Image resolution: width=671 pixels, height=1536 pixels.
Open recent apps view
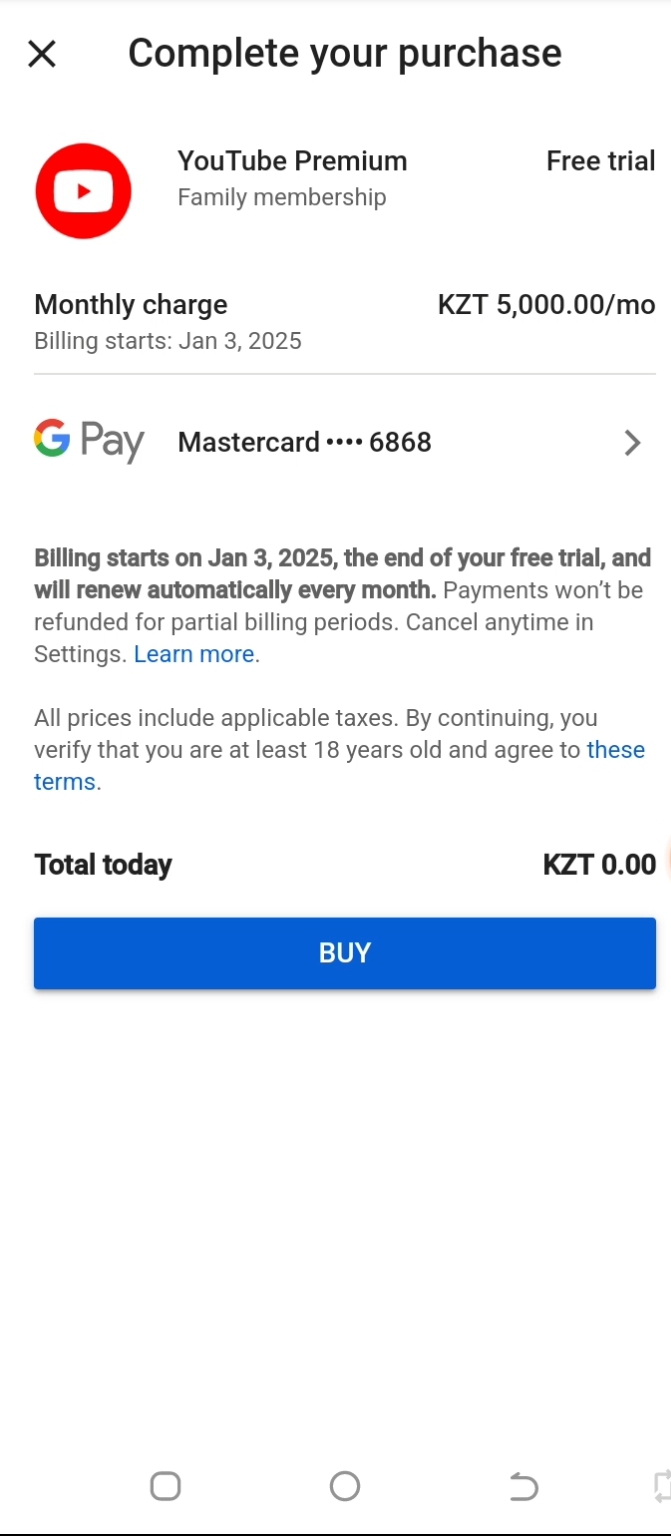click(165, 1487)
